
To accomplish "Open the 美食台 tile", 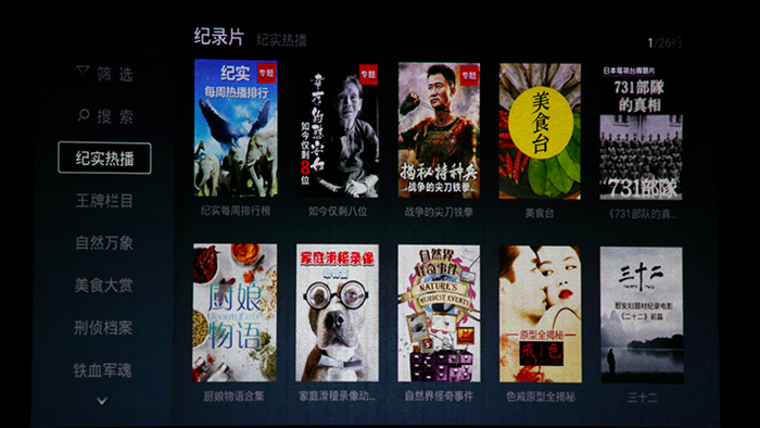I will (x=540, y=130).
